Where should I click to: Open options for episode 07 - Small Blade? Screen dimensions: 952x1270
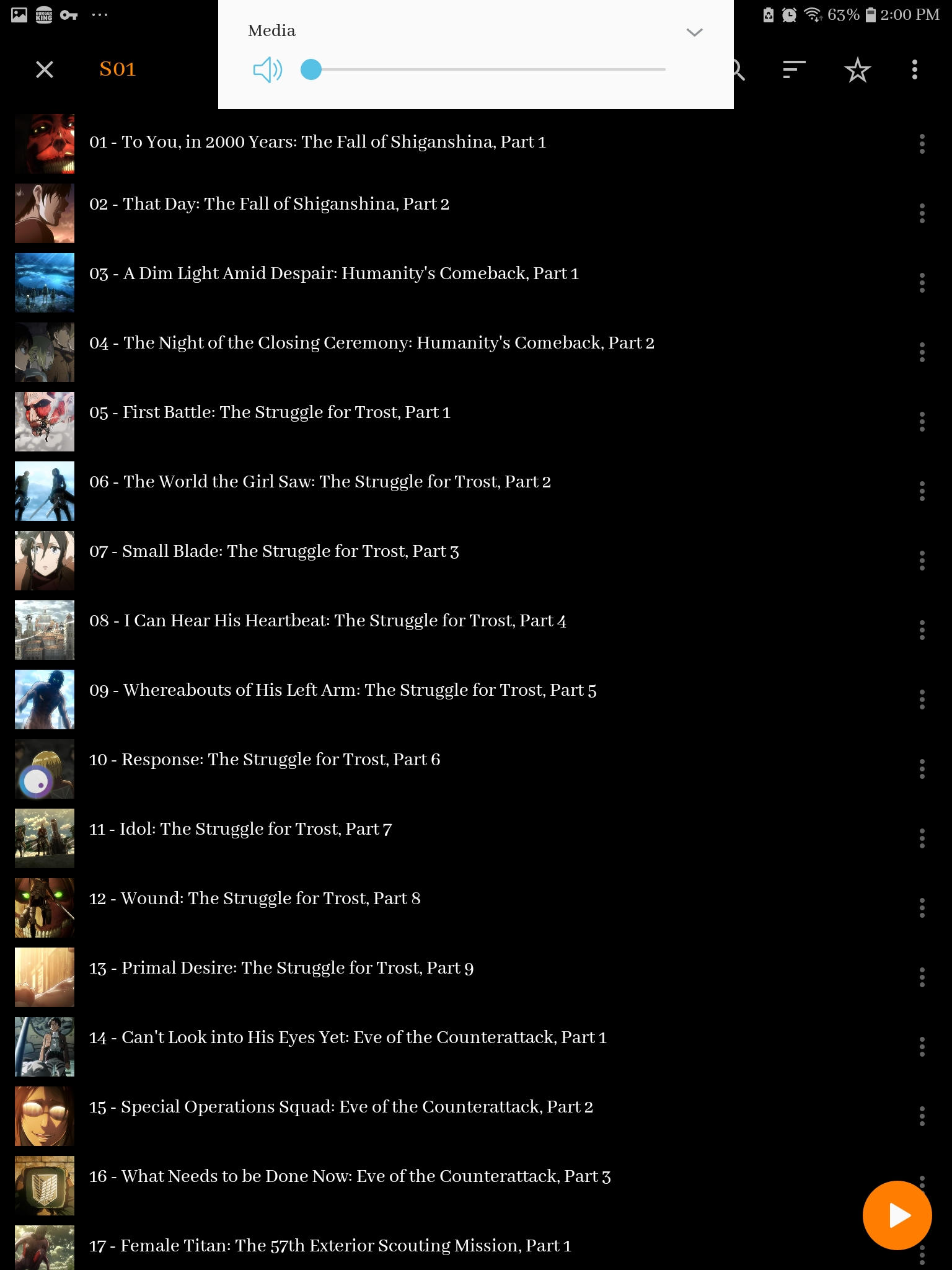[x=922, y=561]
